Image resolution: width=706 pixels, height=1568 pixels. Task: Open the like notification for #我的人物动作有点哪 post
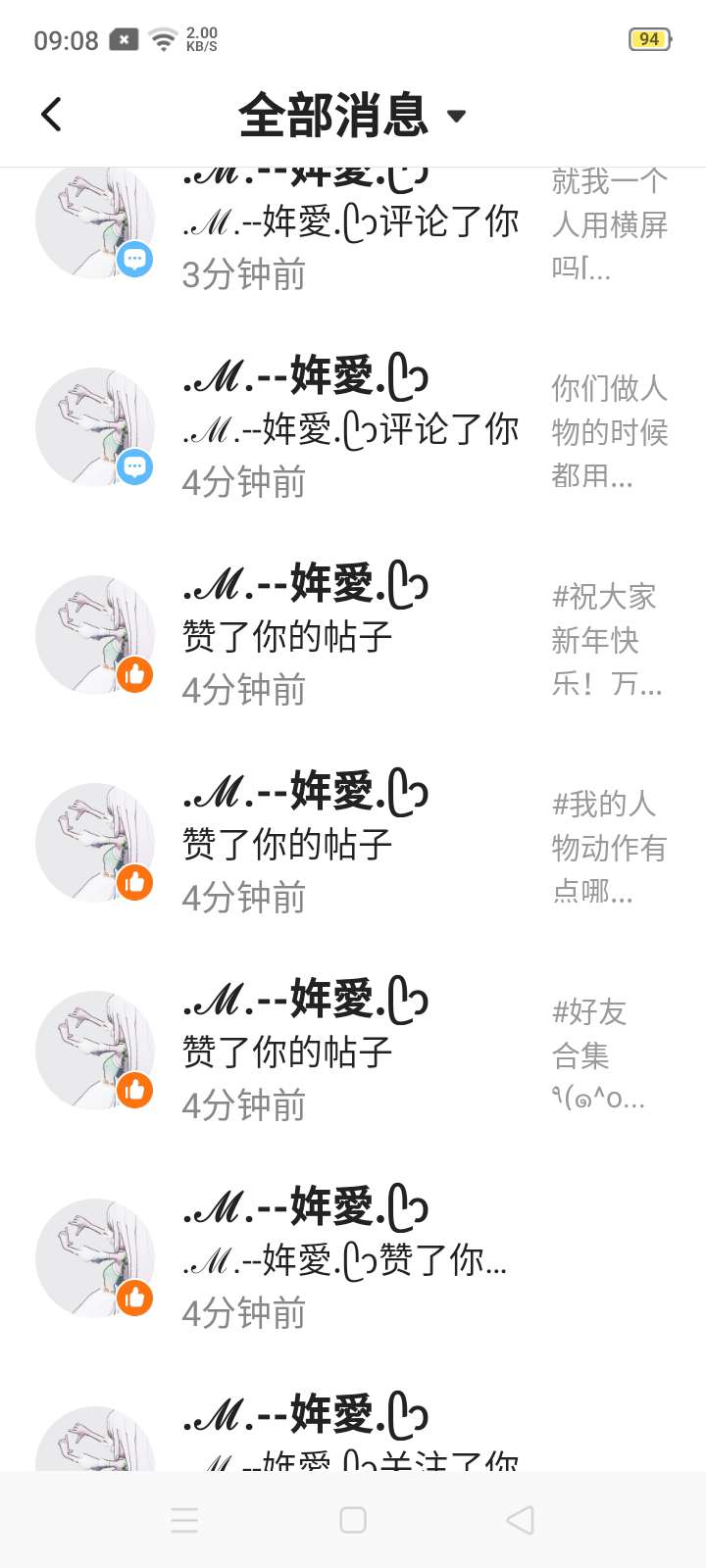coord(353,843)
